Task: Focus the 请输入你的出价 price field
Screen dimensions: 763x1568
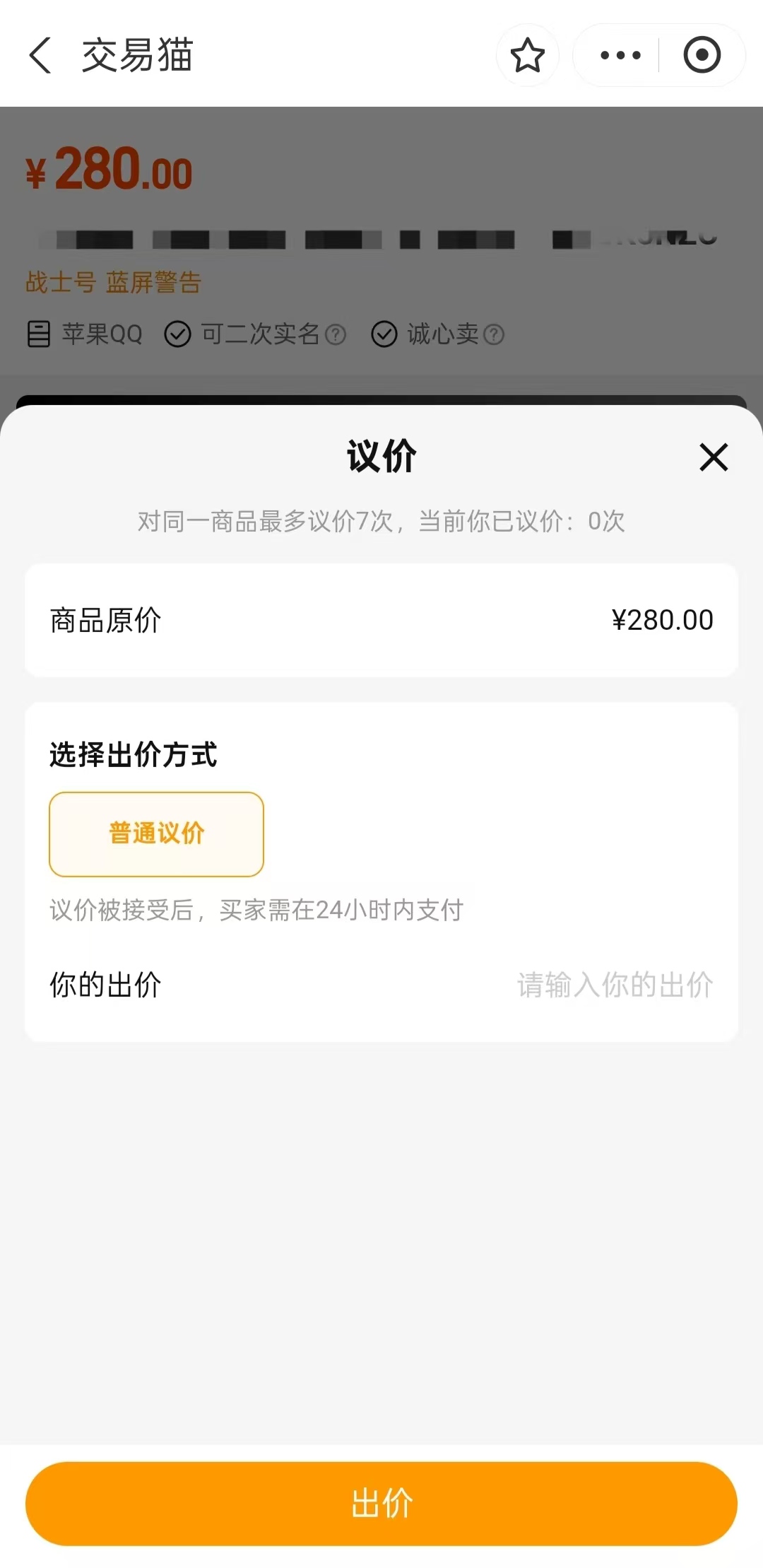Action: 615,985
